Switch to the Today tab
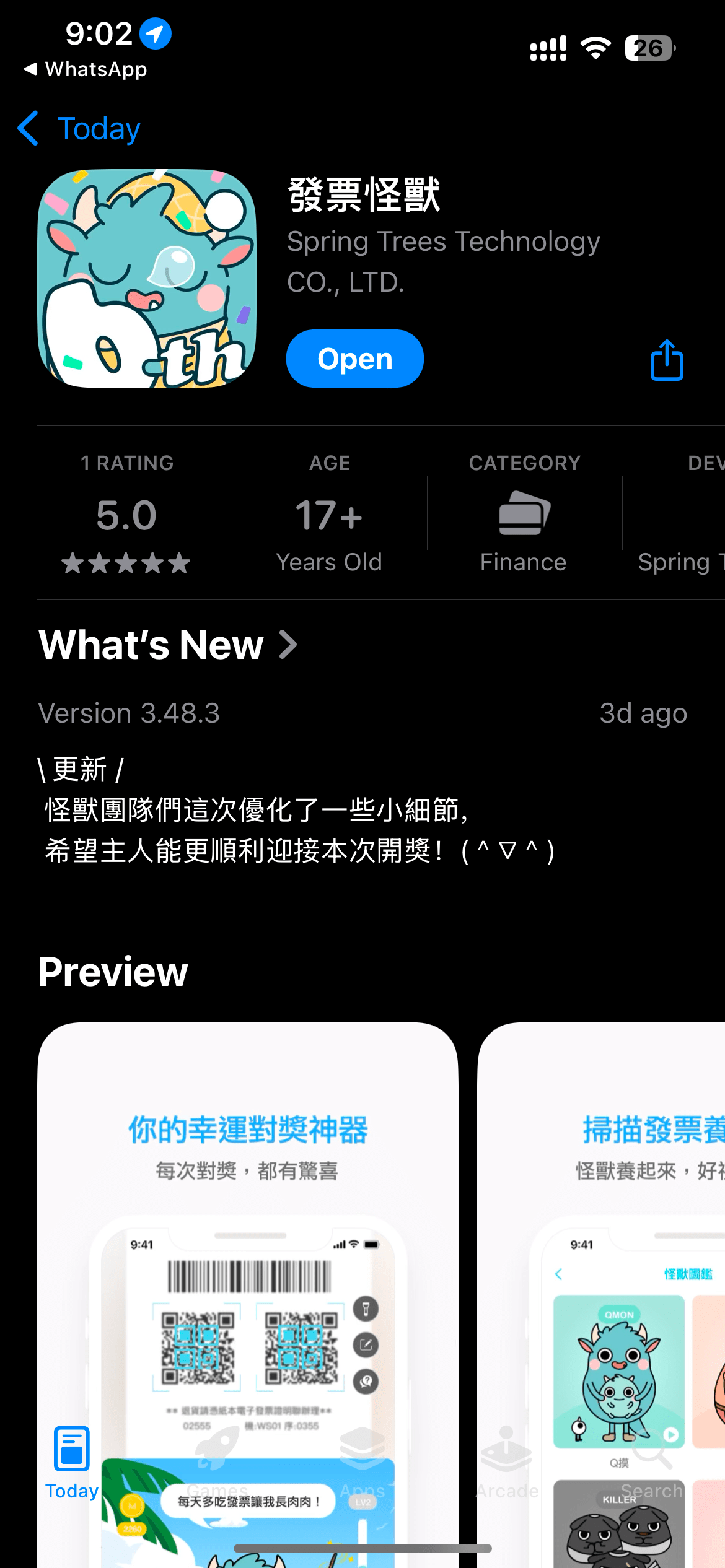725x1568 pixels. [x=72, y=1463]
